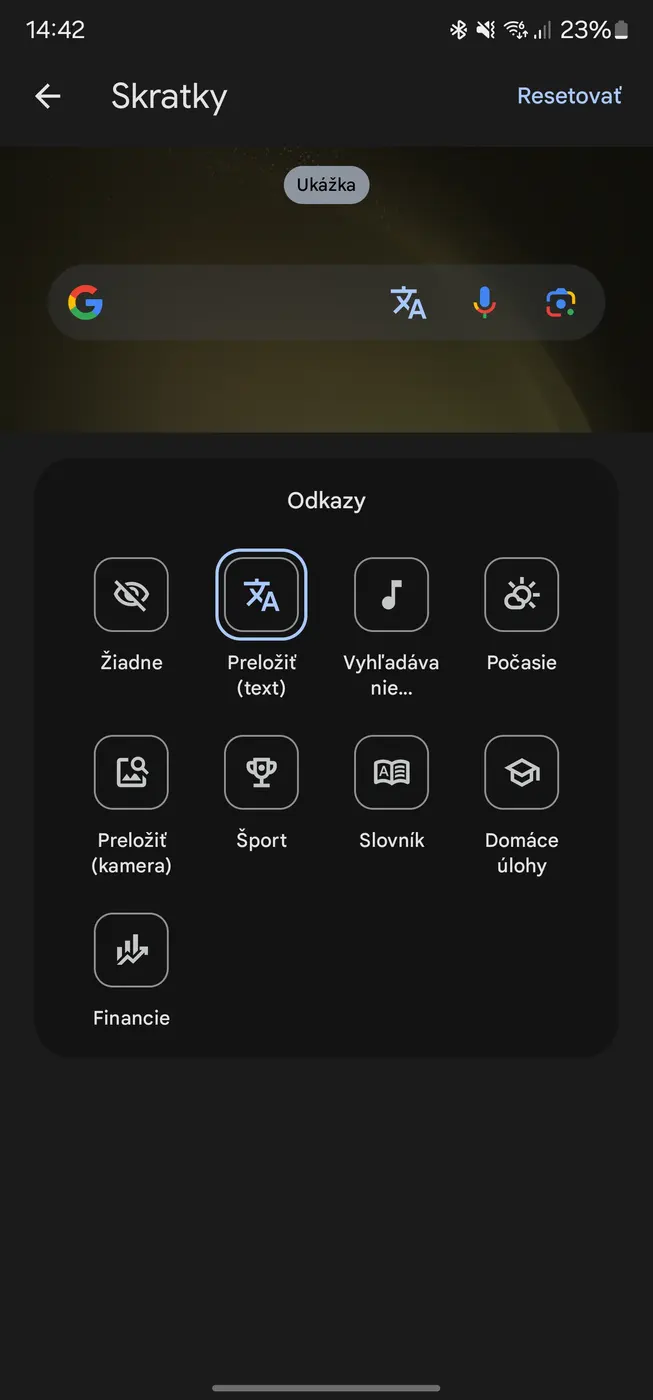This screenshot has width=653, height=1400.
Task: Select the Vyhľadávanie music shortcut
Action: (x=391, y=595)
